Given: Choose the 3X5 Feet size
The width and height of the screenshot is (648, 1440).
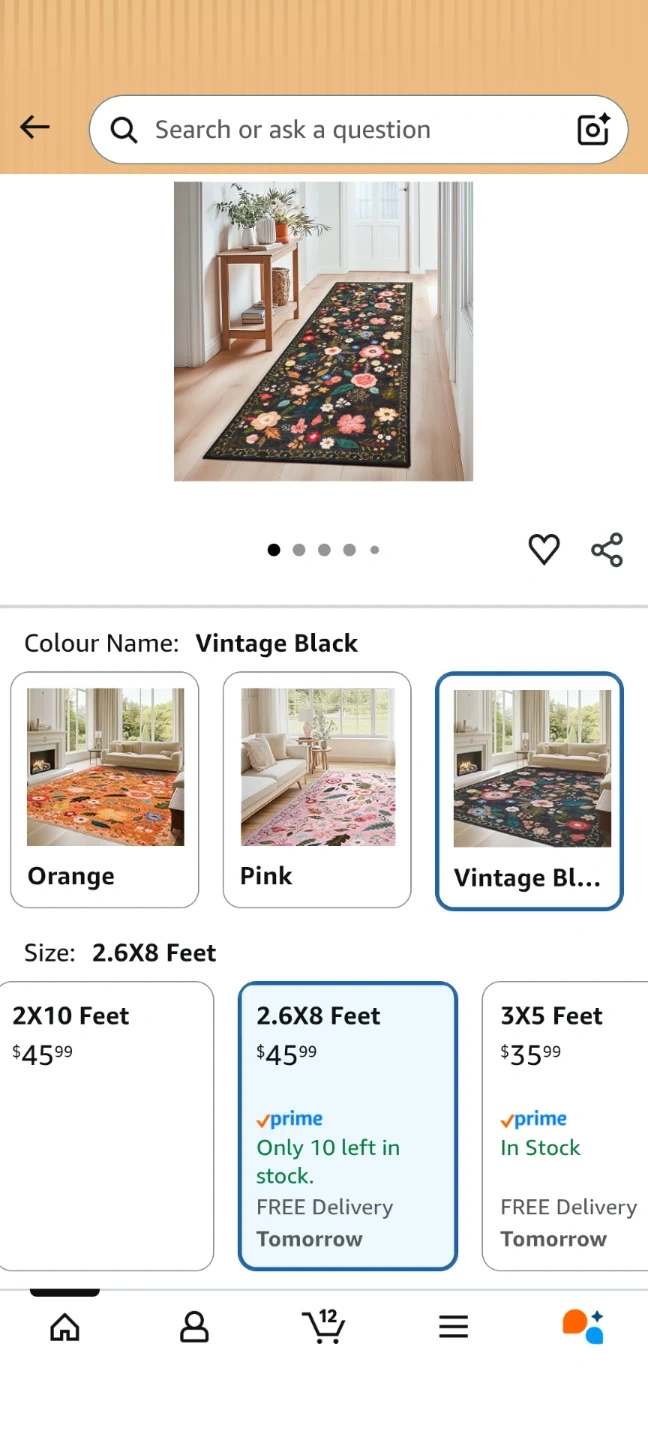Looking at the screenshot, I should click(566, 1125).
